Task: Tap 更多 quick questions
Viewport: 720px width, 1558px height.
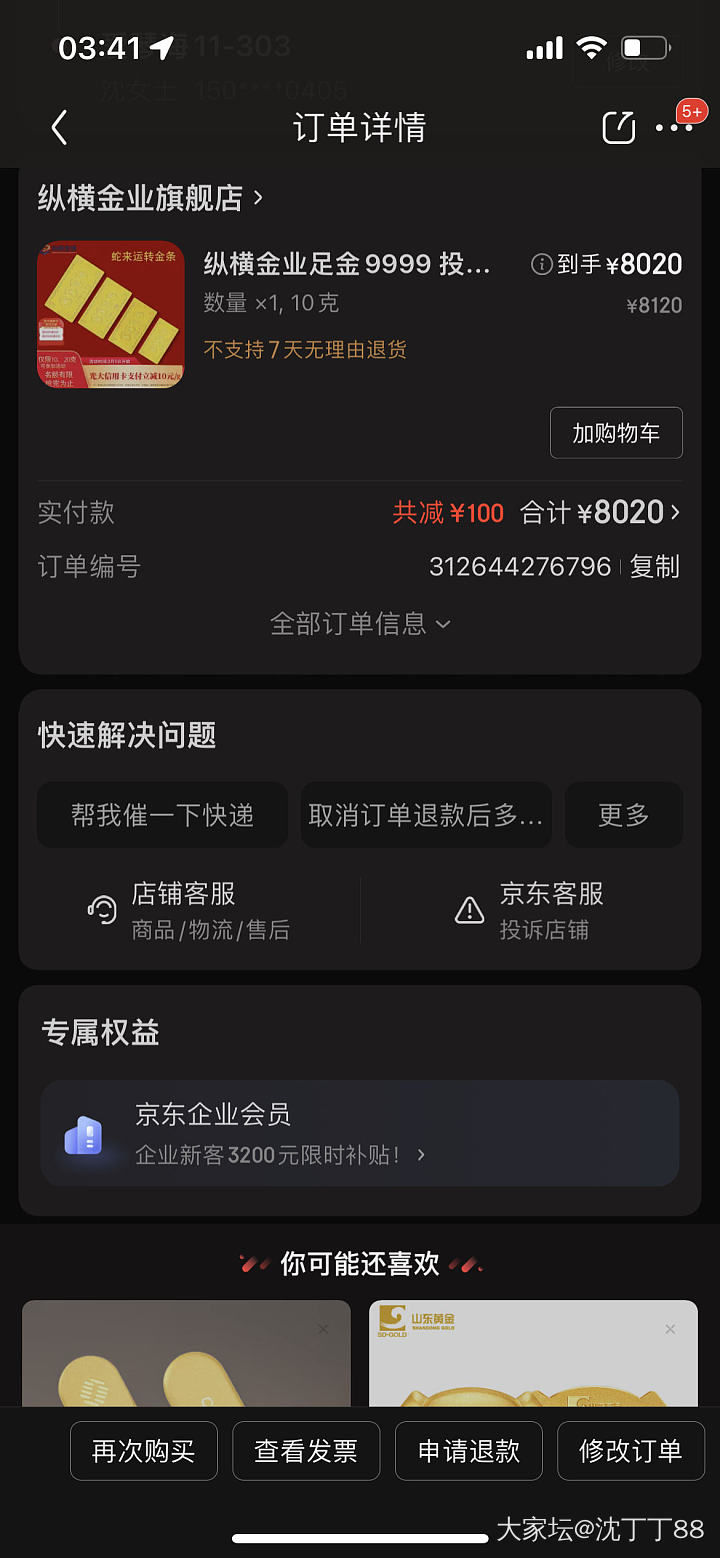Action: coord(623,815)
